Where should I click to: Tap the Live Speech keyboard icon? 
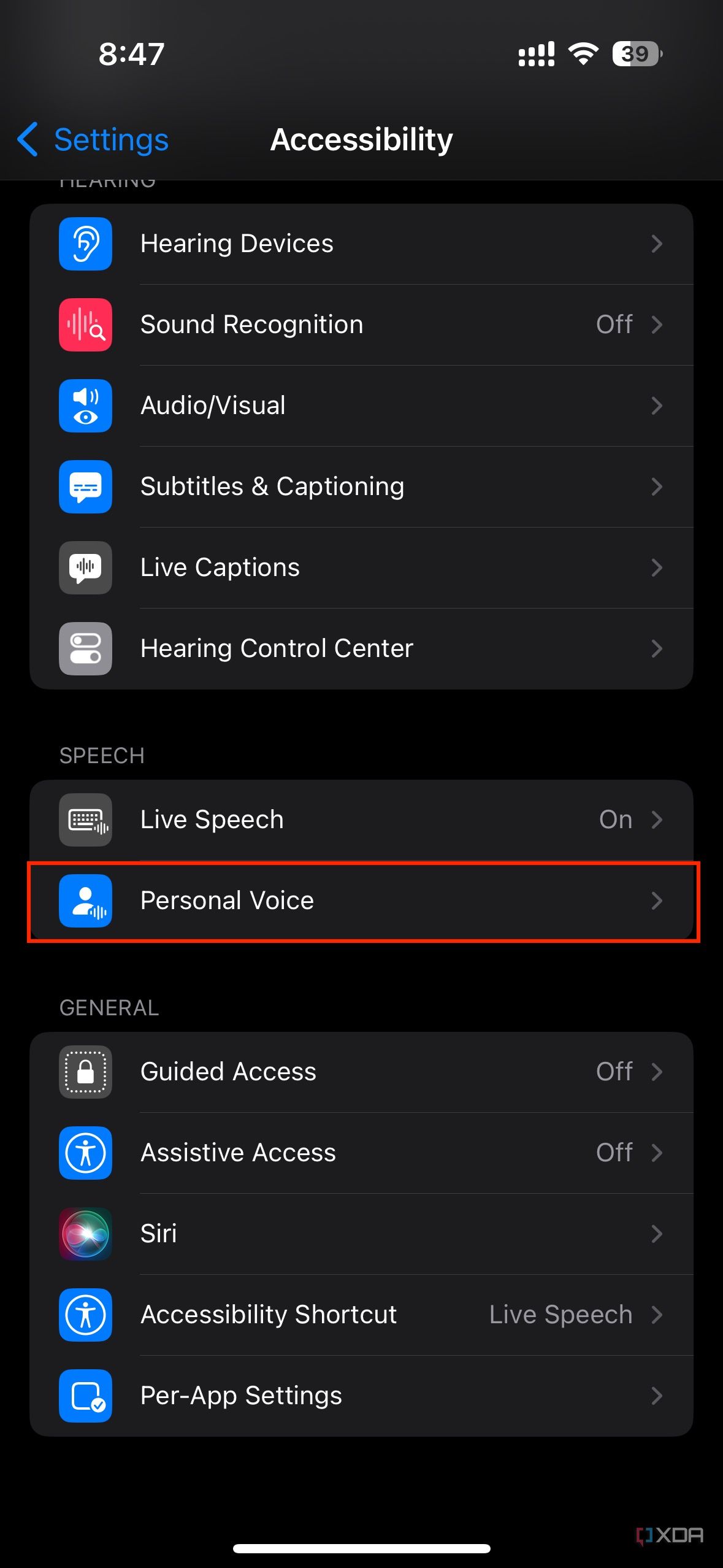click(85, 820)
